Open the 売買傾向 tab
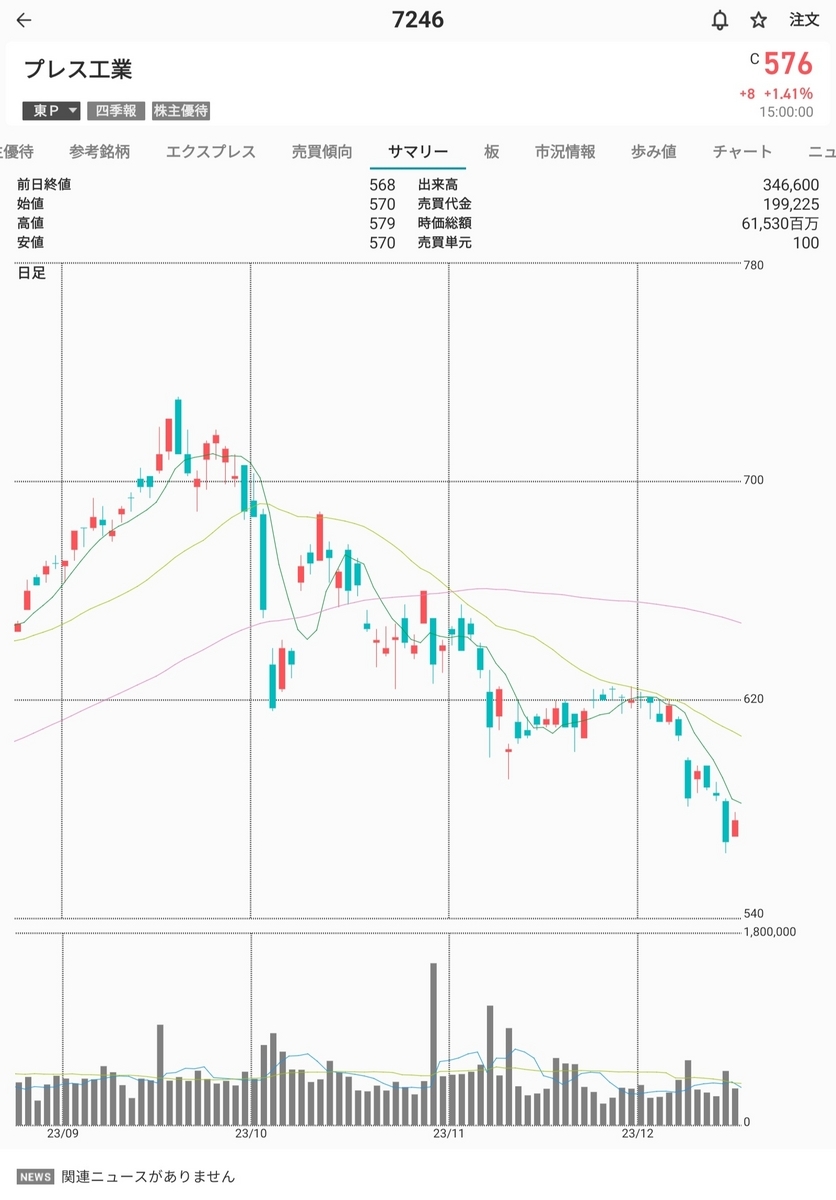836x1200 pixels. point(322,152)
